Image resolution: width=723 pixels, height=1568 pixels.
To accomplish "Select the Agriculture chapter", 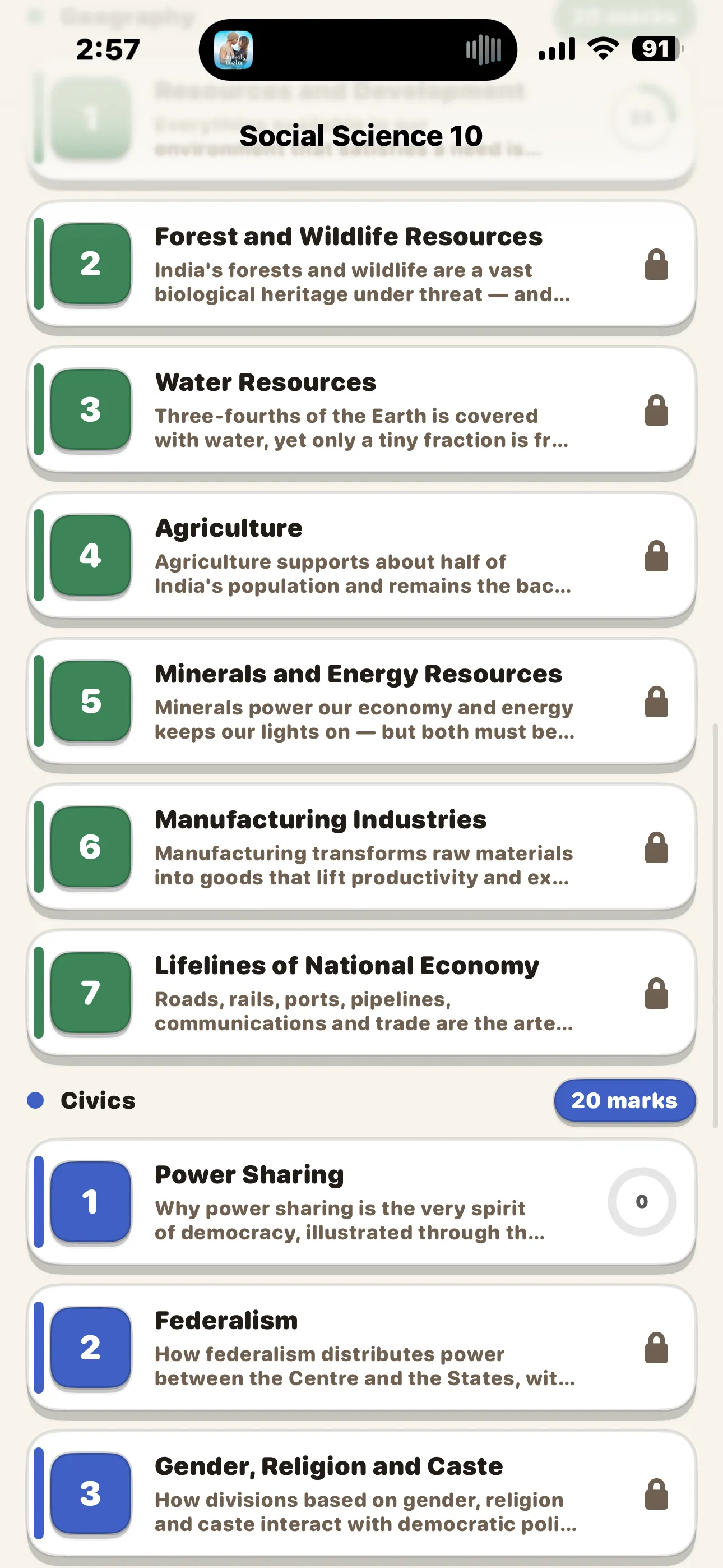I will (x=361, y=556).
